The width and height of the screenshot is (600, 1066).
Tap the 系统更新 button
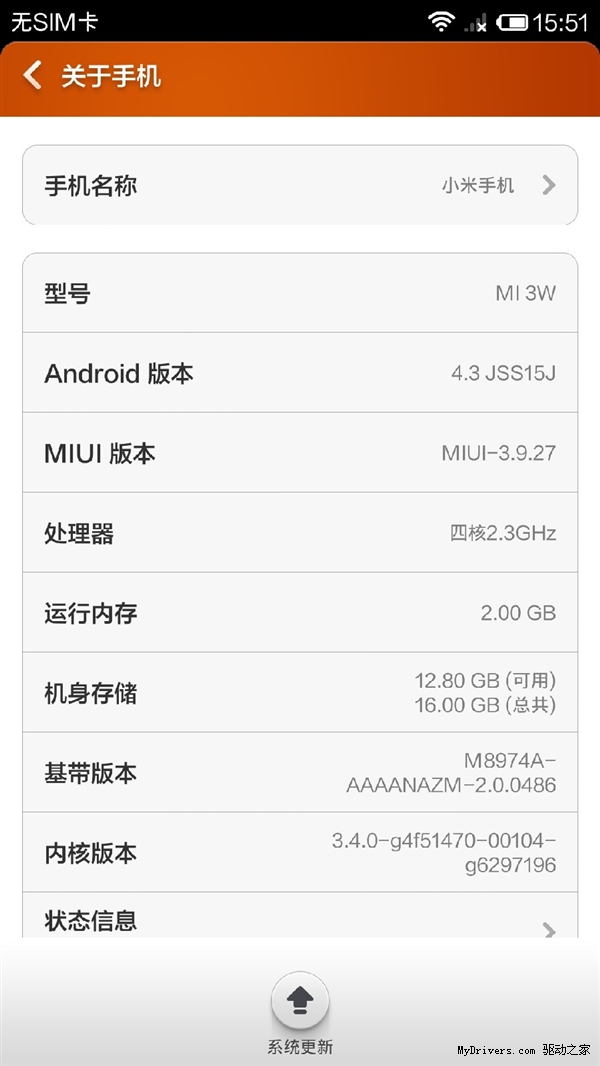click(300, 1002)
